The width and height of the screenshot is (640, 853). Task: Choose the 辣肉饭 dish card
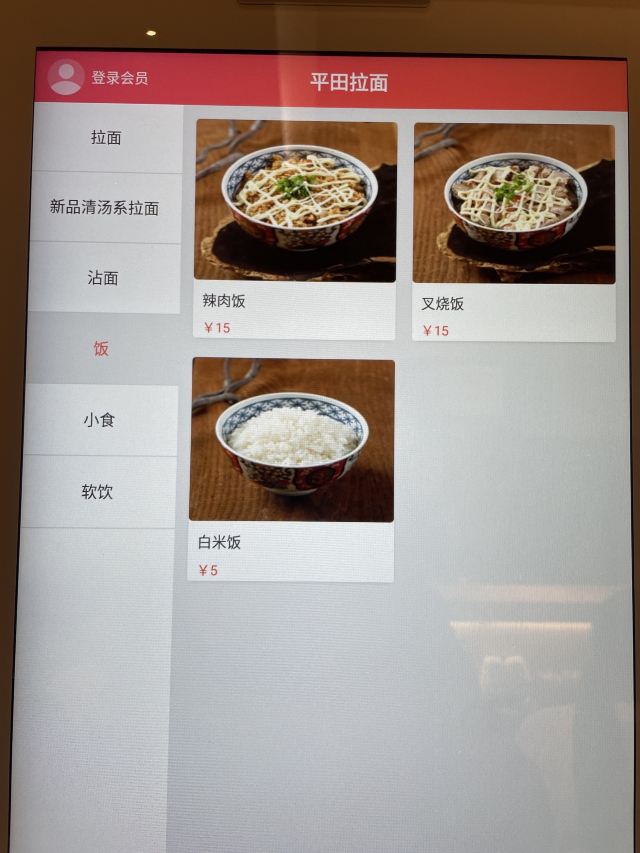(x=295, y=228)
